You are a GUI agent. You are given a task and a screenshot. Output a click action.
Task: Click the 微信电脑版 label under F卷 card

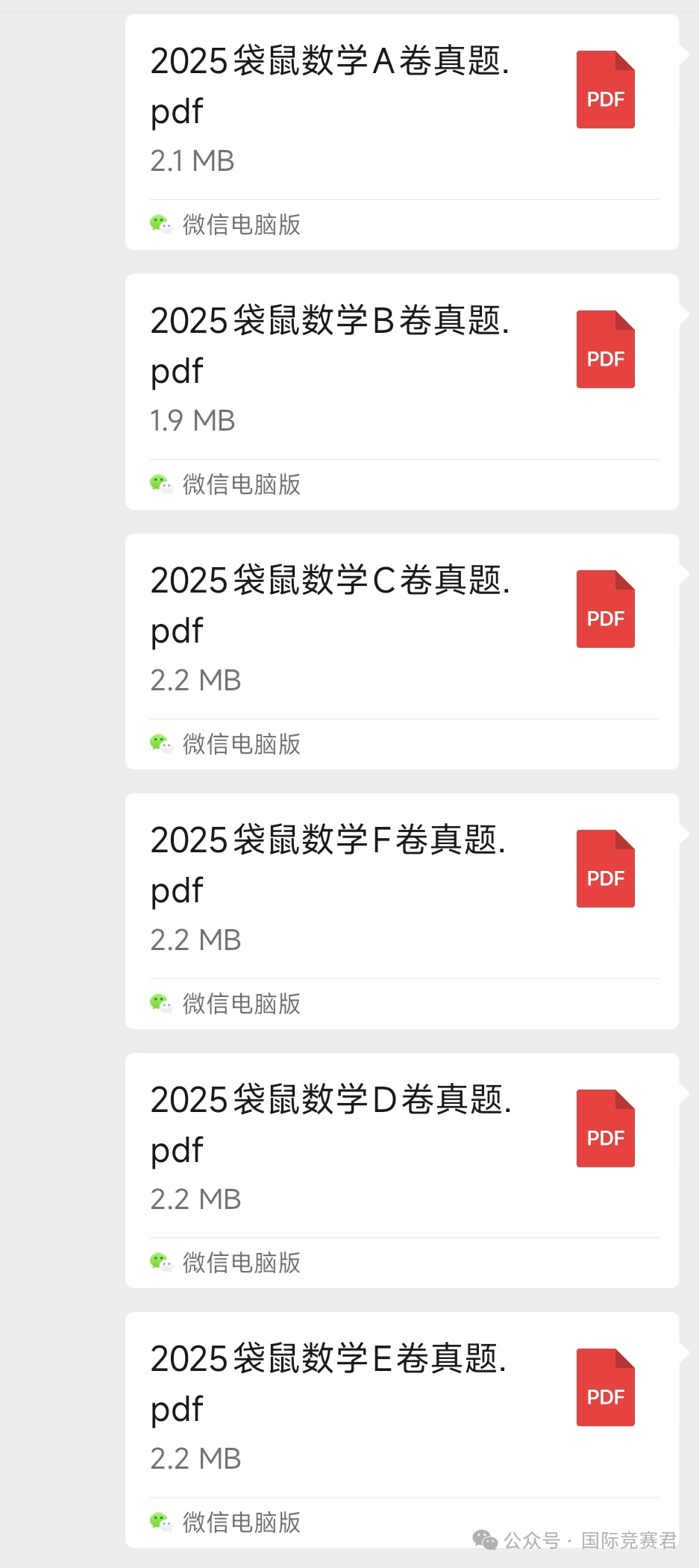pos(240,1002)
